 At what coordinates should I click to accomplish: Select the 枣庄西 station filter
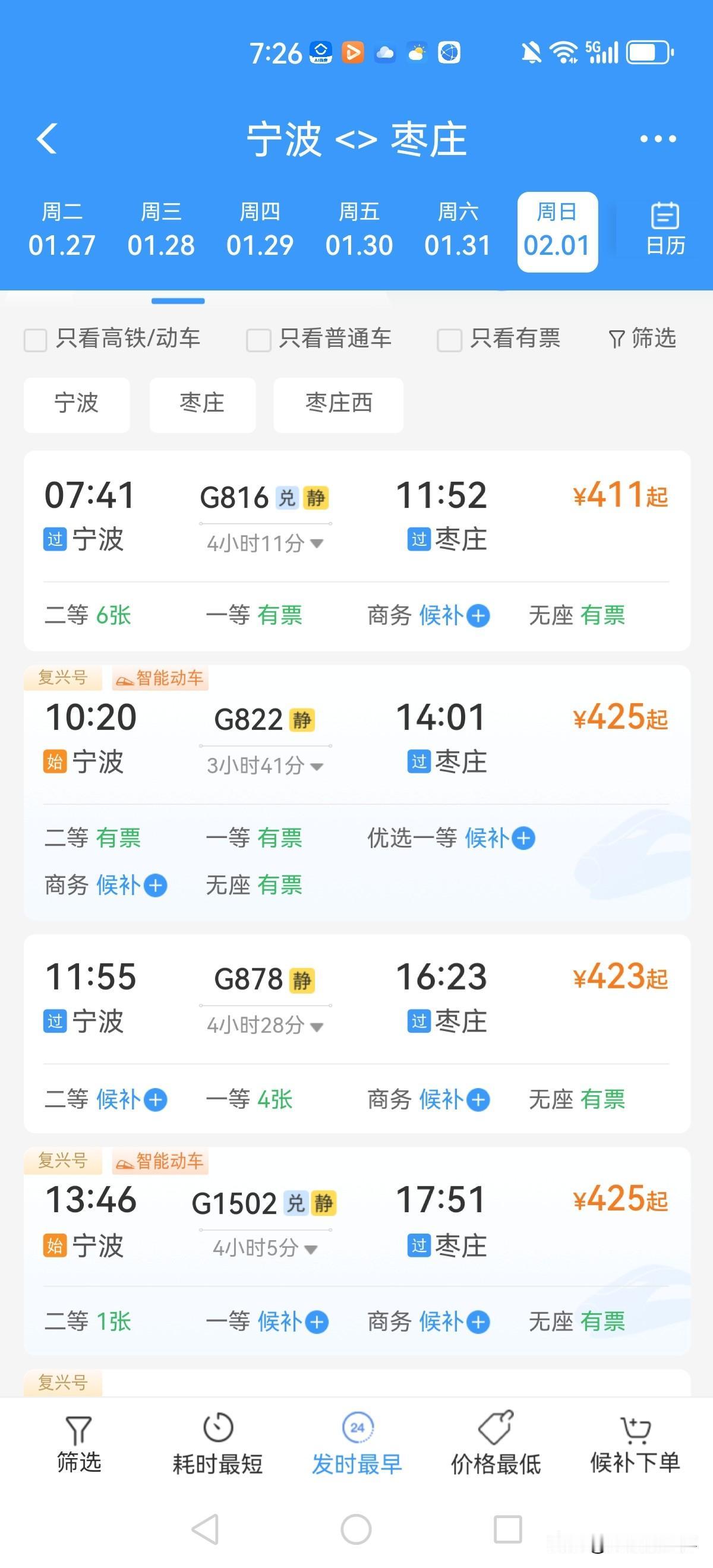pos(338,403)
